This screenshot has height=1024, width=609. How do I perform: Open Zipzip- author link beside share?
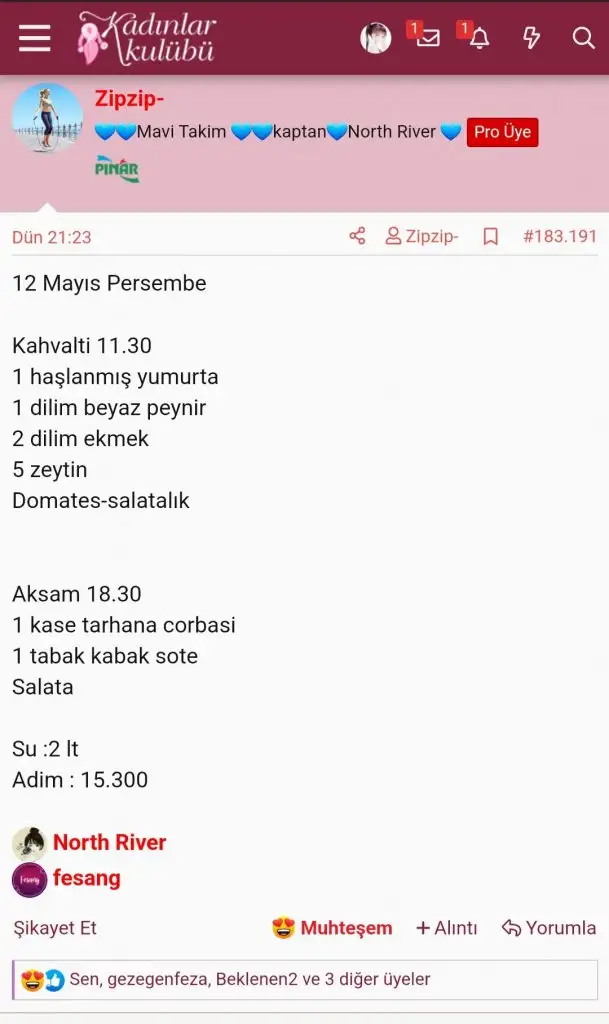[422, 237]
